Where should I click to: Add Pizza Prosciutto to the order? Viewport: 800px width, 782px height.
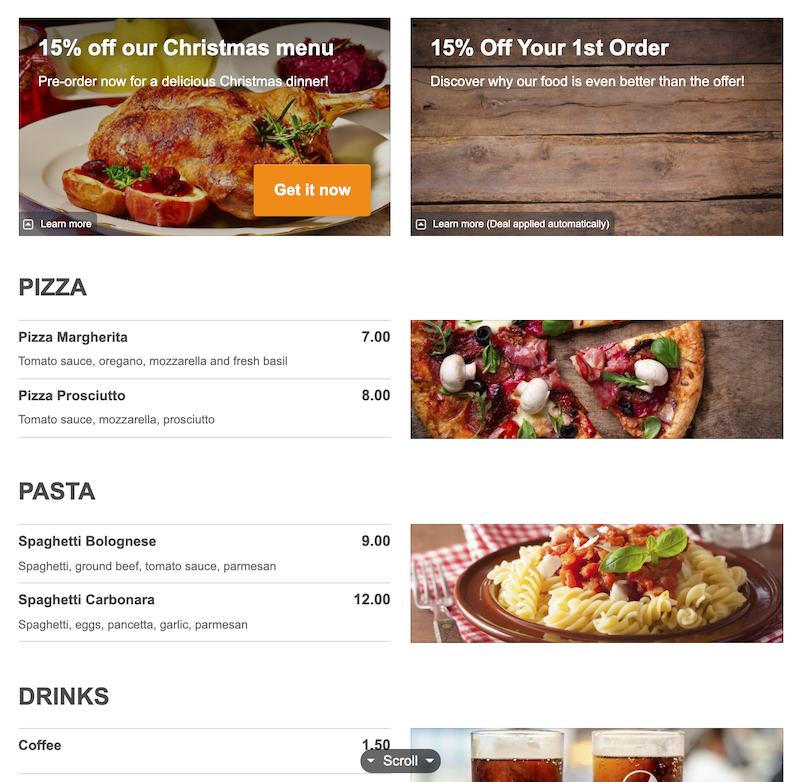click(x=204, y=407)
